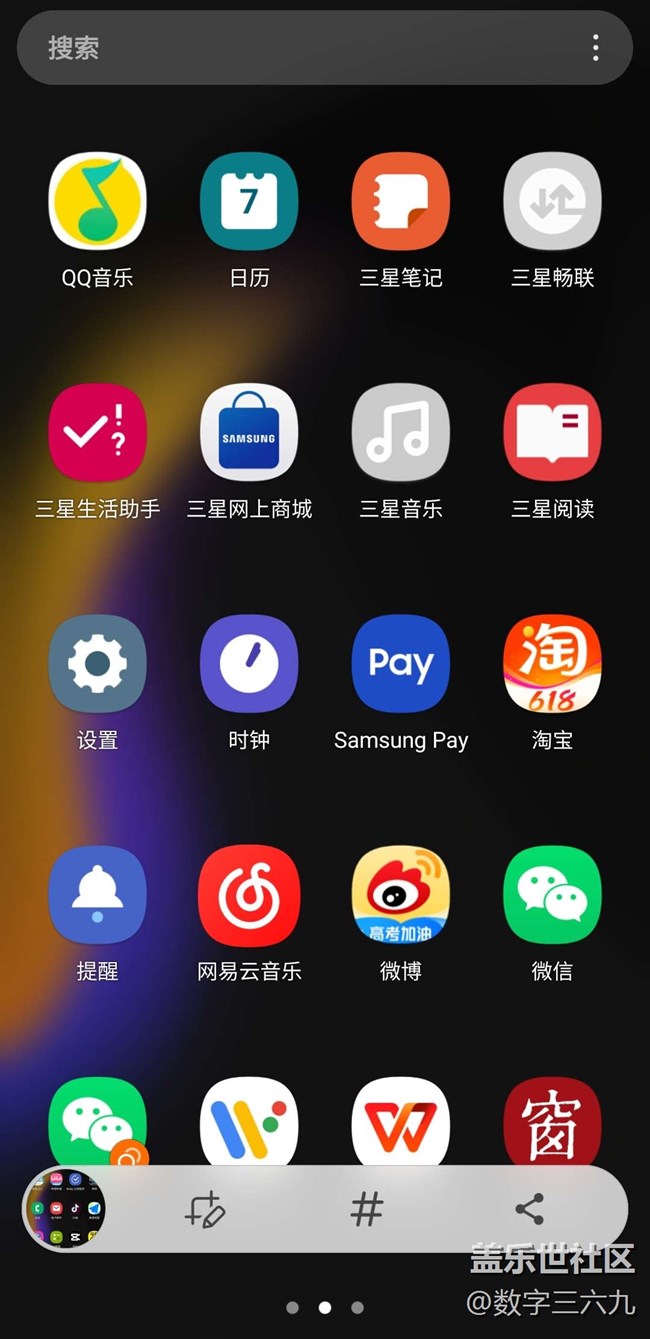Open 设置 settings
Image resolution: width=650 pixels, height=1339 pixels.
(x=97, y=664)
